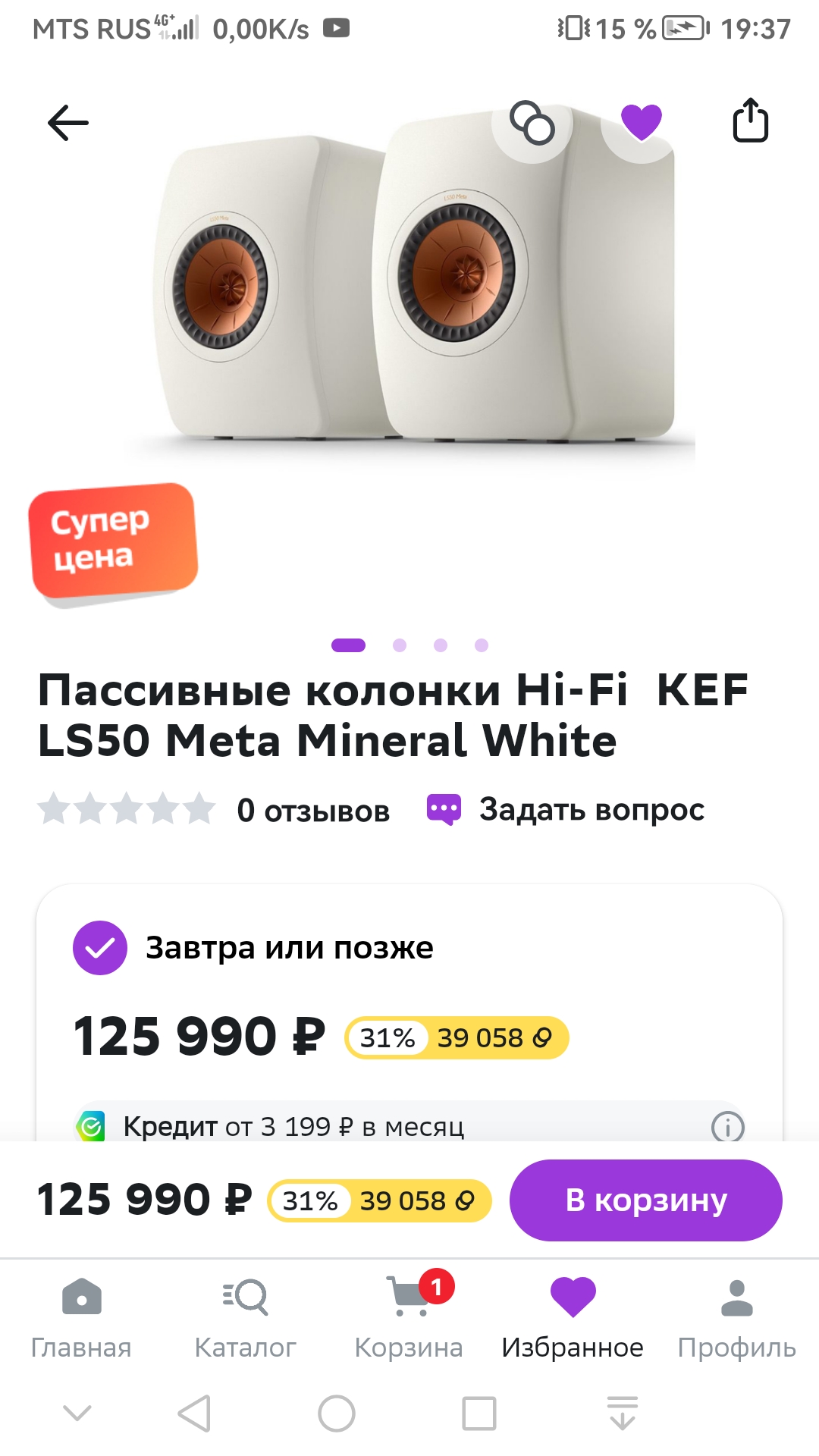Share this product
819x1456 pixels.
[751, 121]
